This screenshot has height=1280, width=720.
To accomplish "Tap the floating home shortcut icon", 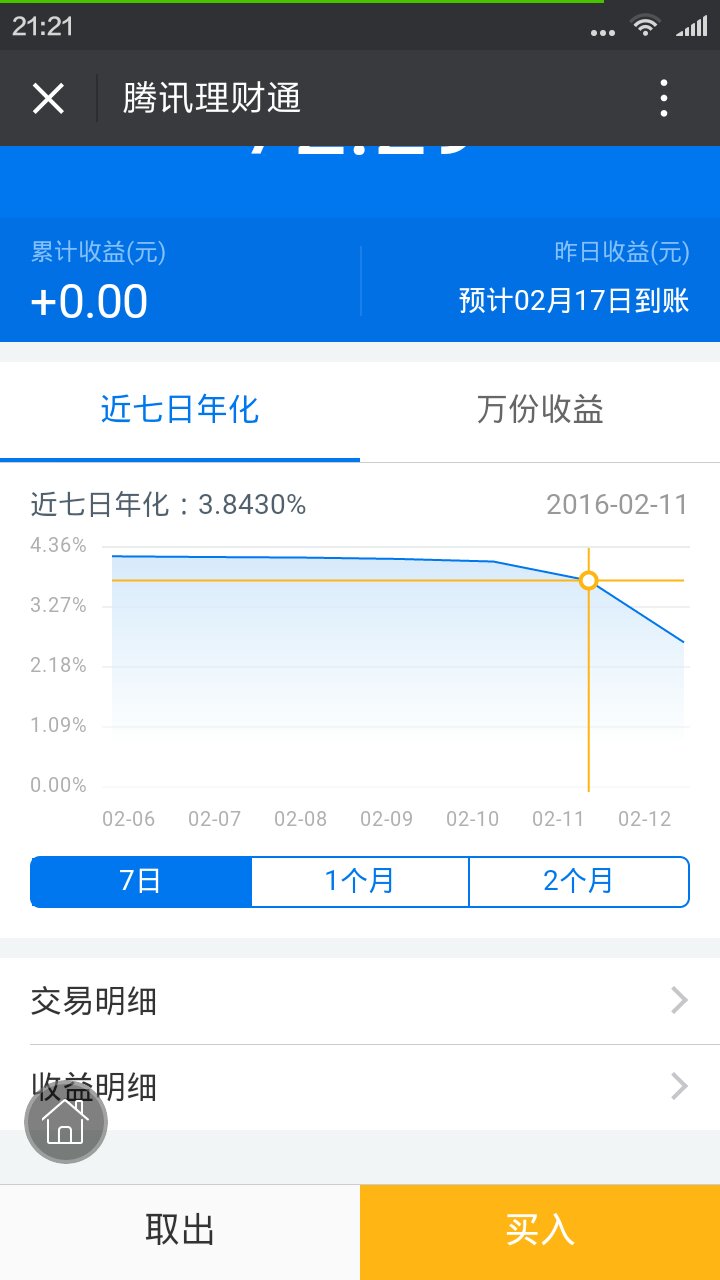I will [x=64, y=1120].
